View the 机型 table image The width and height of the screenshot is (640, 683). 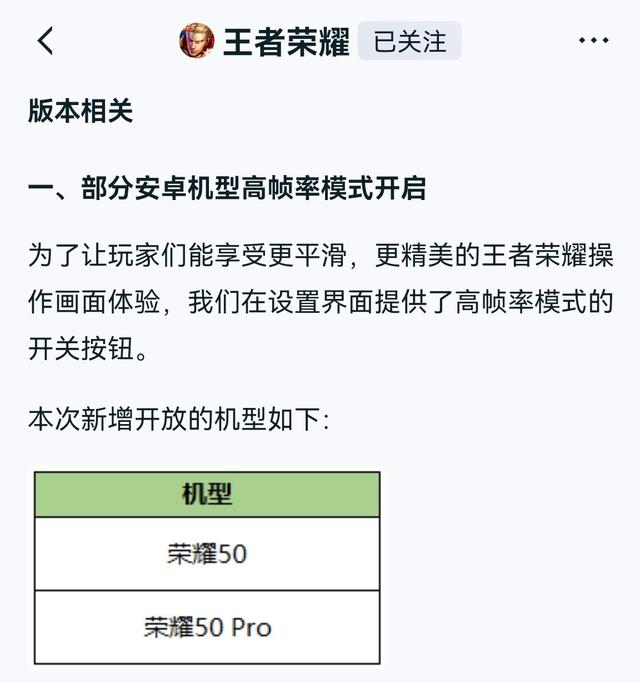tap(207, 567)
